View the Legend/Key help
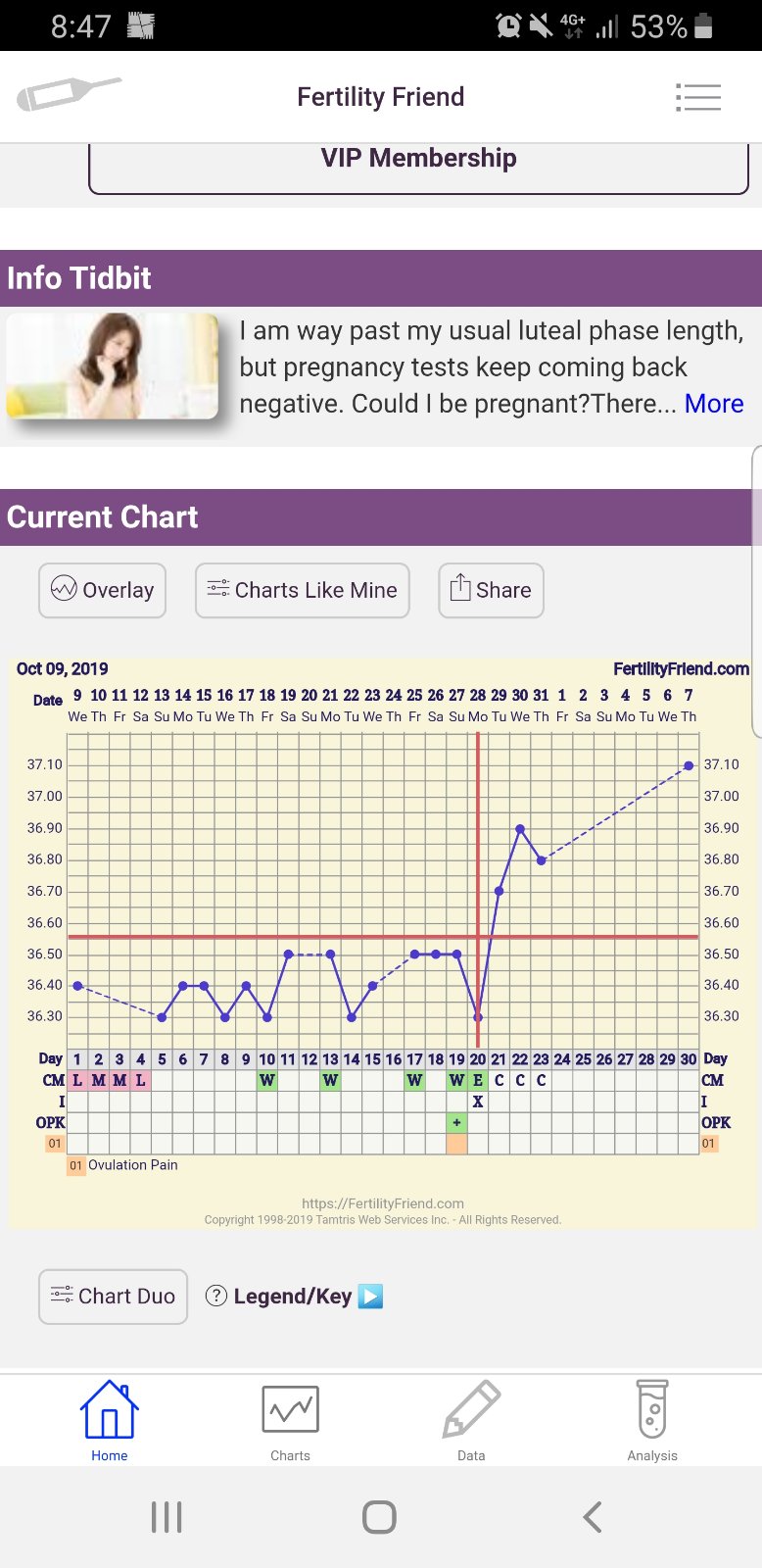The width and height of the screenshot is (762, 1568). pyautogui.click(x=292, y=1296)
